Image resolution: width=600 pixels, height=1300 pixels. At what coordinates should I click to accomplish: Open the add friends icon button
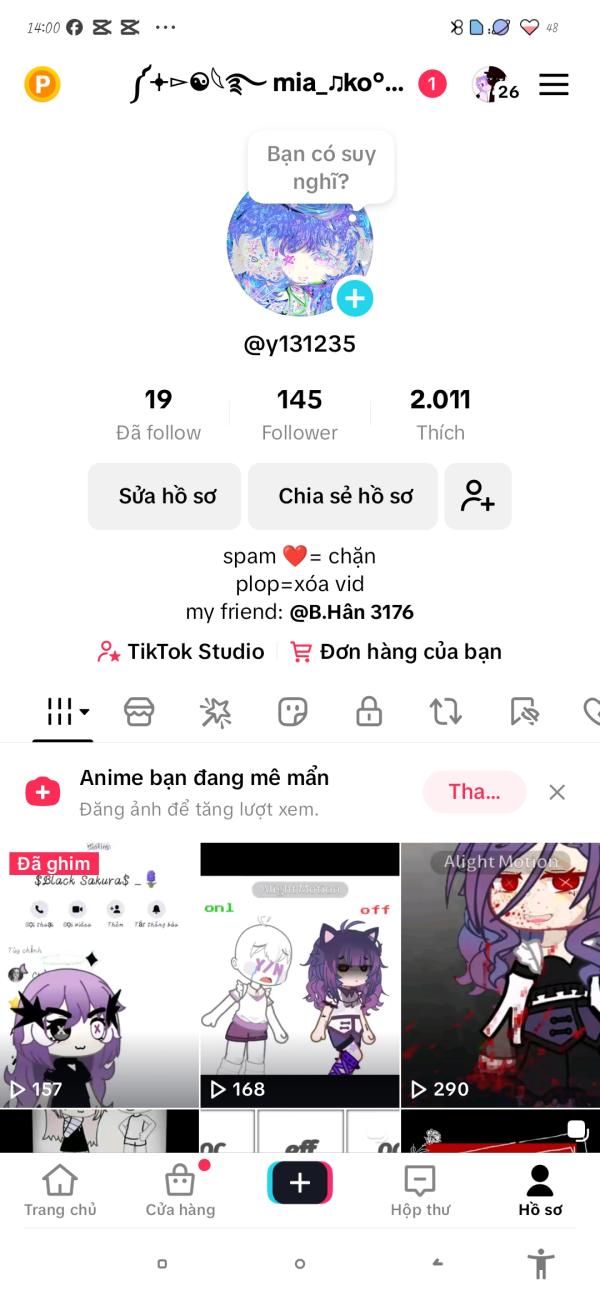click(478, 496)
